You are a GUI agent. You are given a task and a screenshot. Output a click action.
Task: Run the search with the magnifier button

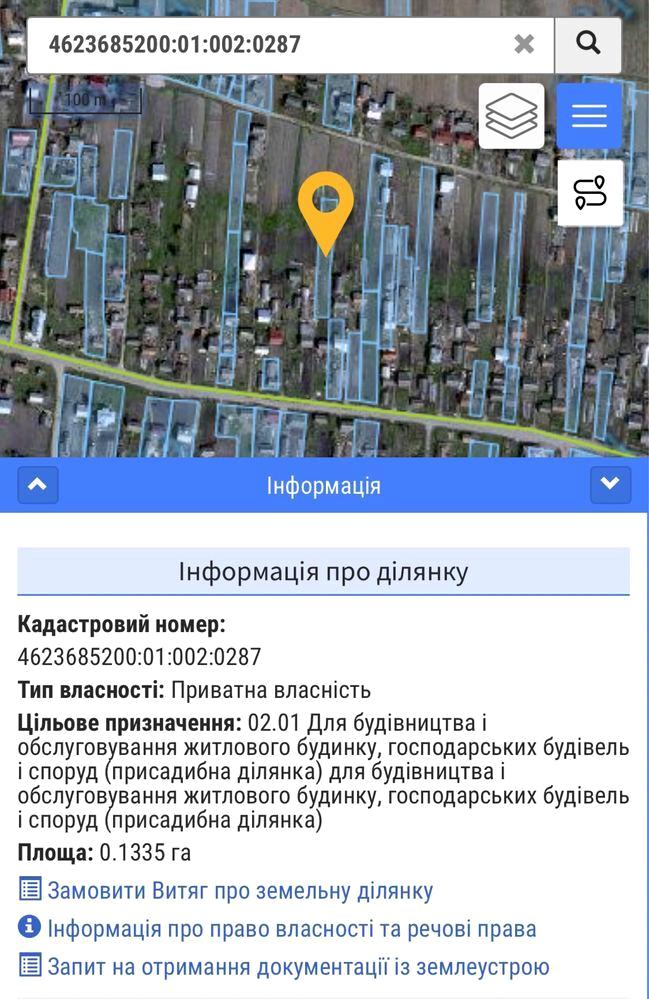tap(589, 44)
